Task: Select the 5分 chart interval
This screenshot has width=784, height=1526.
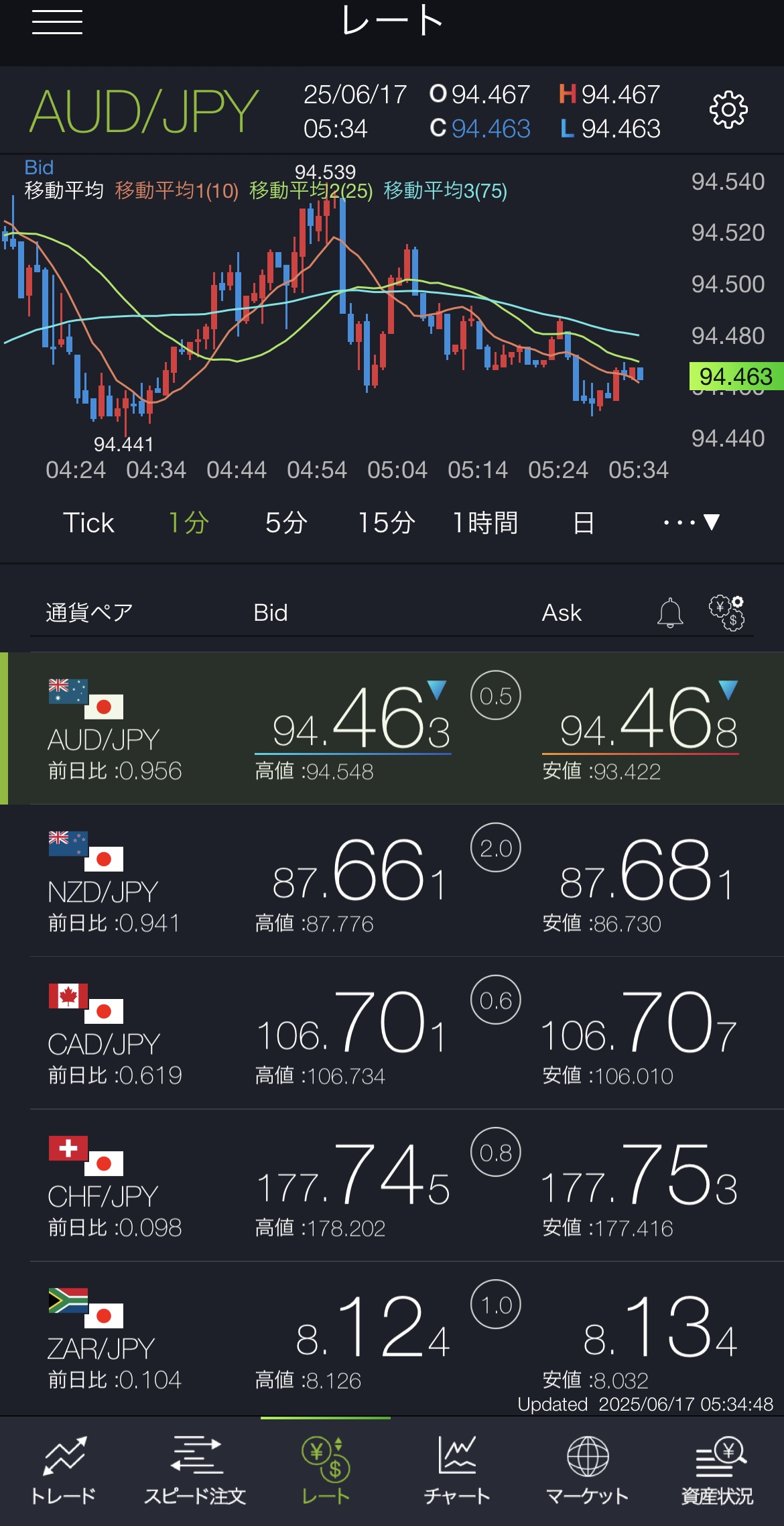Action: 286,523
